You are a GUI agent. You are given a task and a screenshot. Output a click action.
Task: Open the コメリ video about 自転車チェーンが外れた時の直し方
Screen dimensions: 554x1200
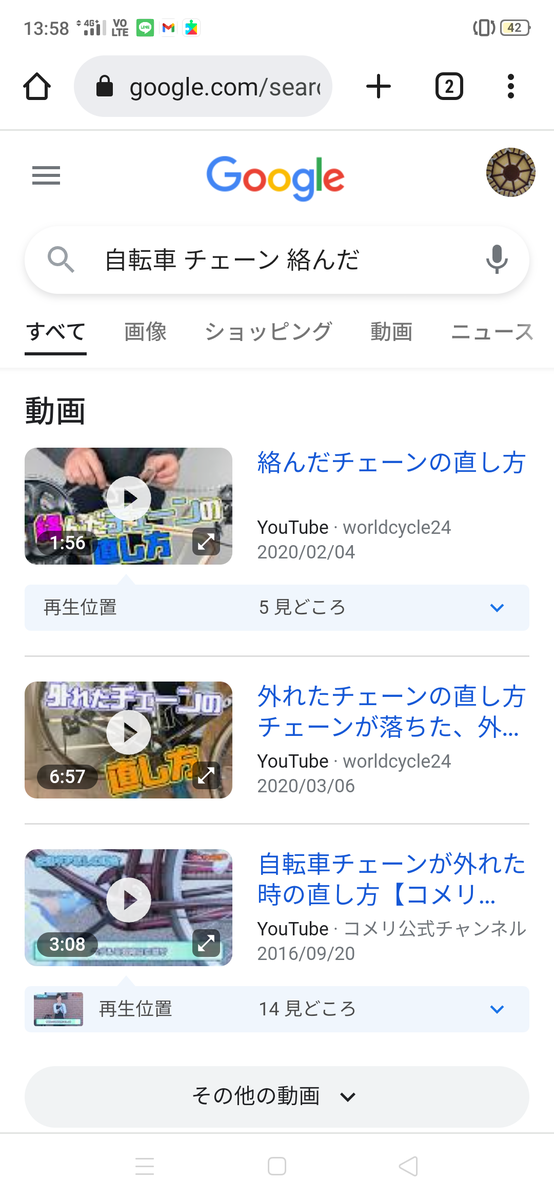[x=391, y=878]
